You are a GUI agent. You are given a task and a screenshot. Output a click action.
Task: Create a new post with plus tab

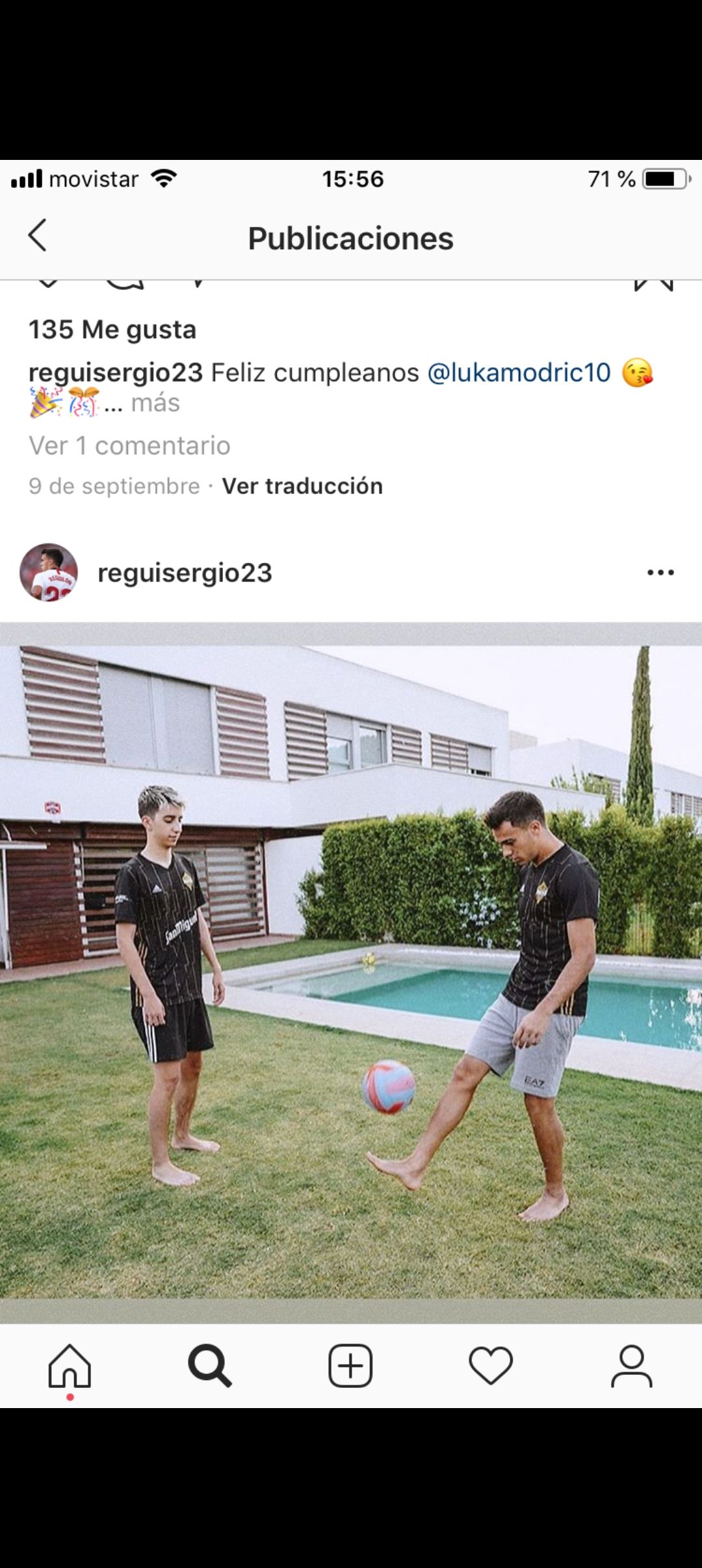click(x=350, y=1365)
